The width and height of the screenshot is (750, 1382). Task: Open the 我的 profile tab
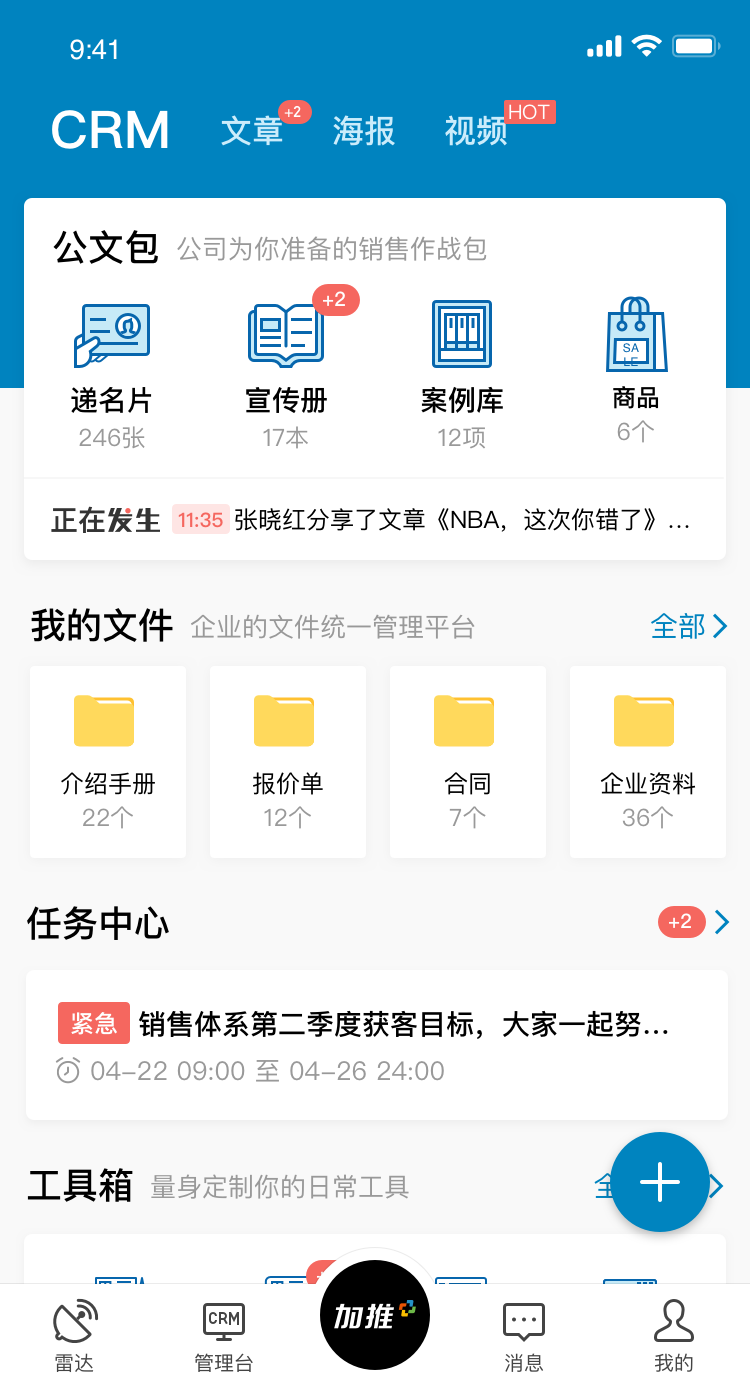[674, 1336]
